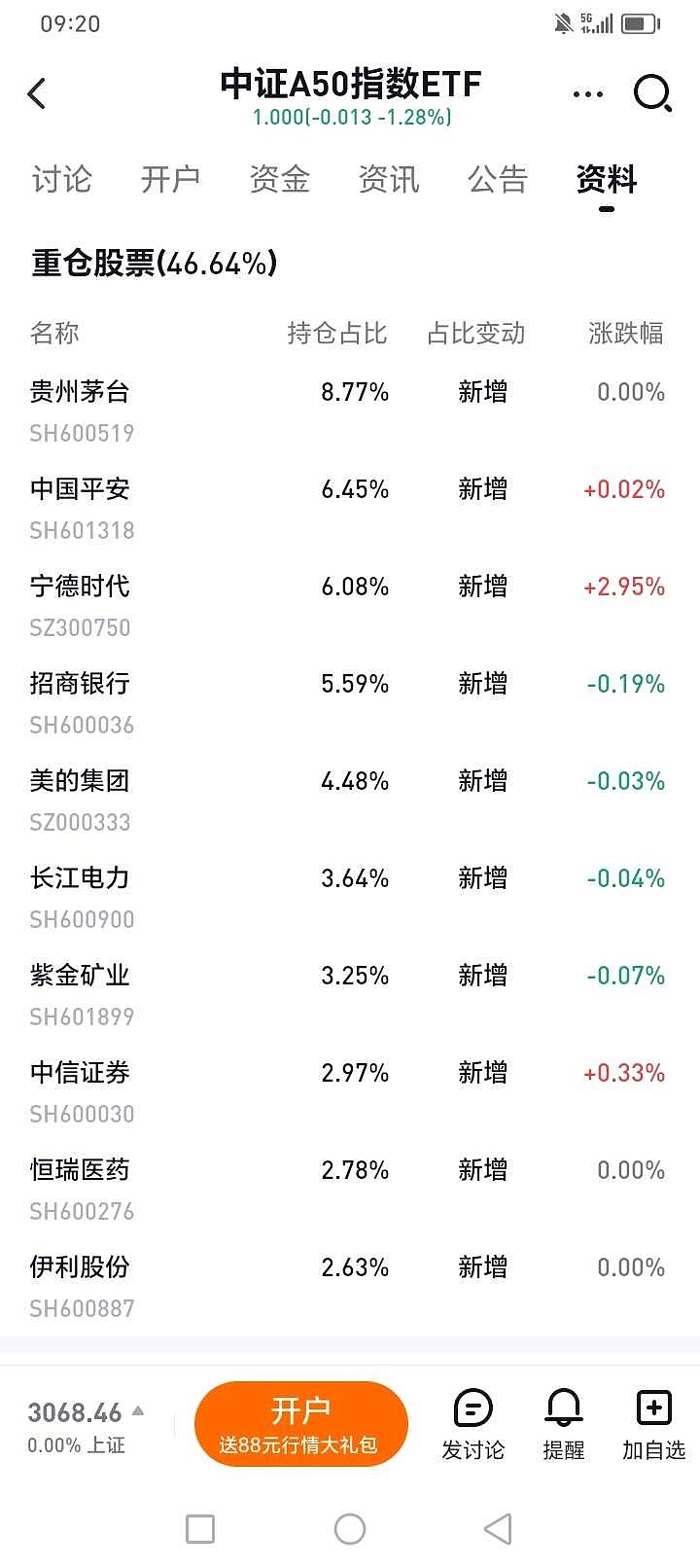Tap the more options ellipsis icon
Image resolution: width=700 pixels, height=1568 pixels.
point(588,92)
